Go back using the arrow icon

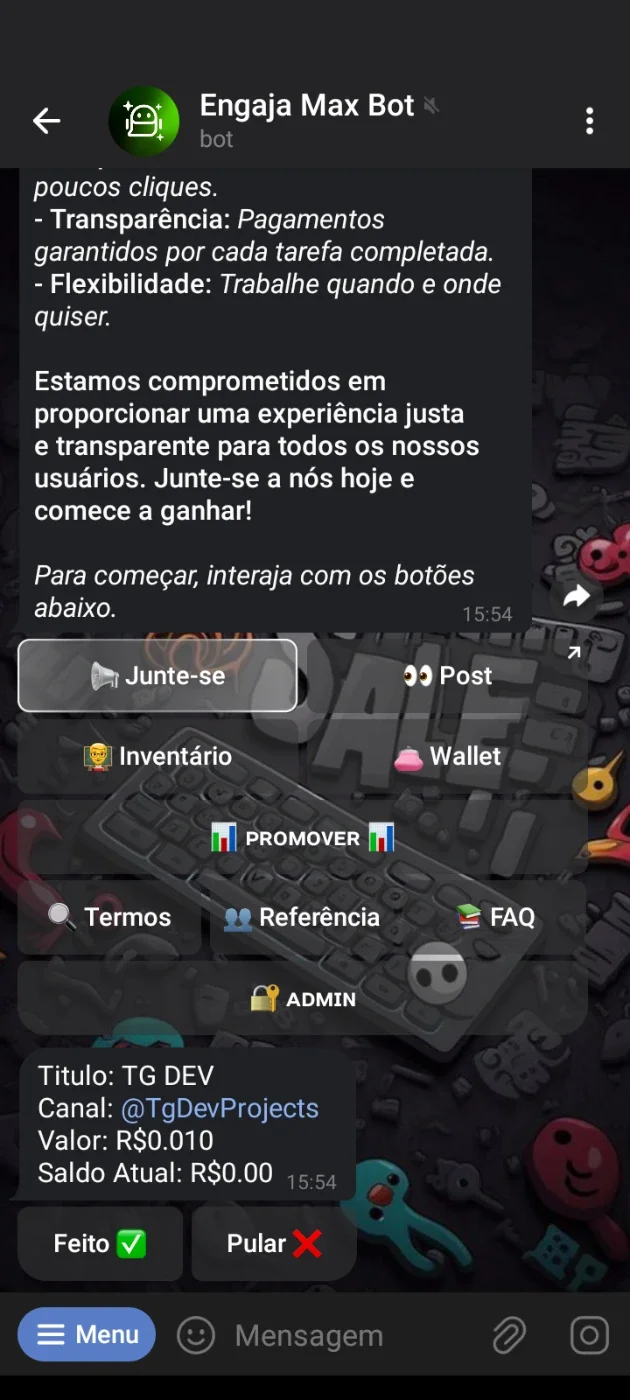pos(46,121)
